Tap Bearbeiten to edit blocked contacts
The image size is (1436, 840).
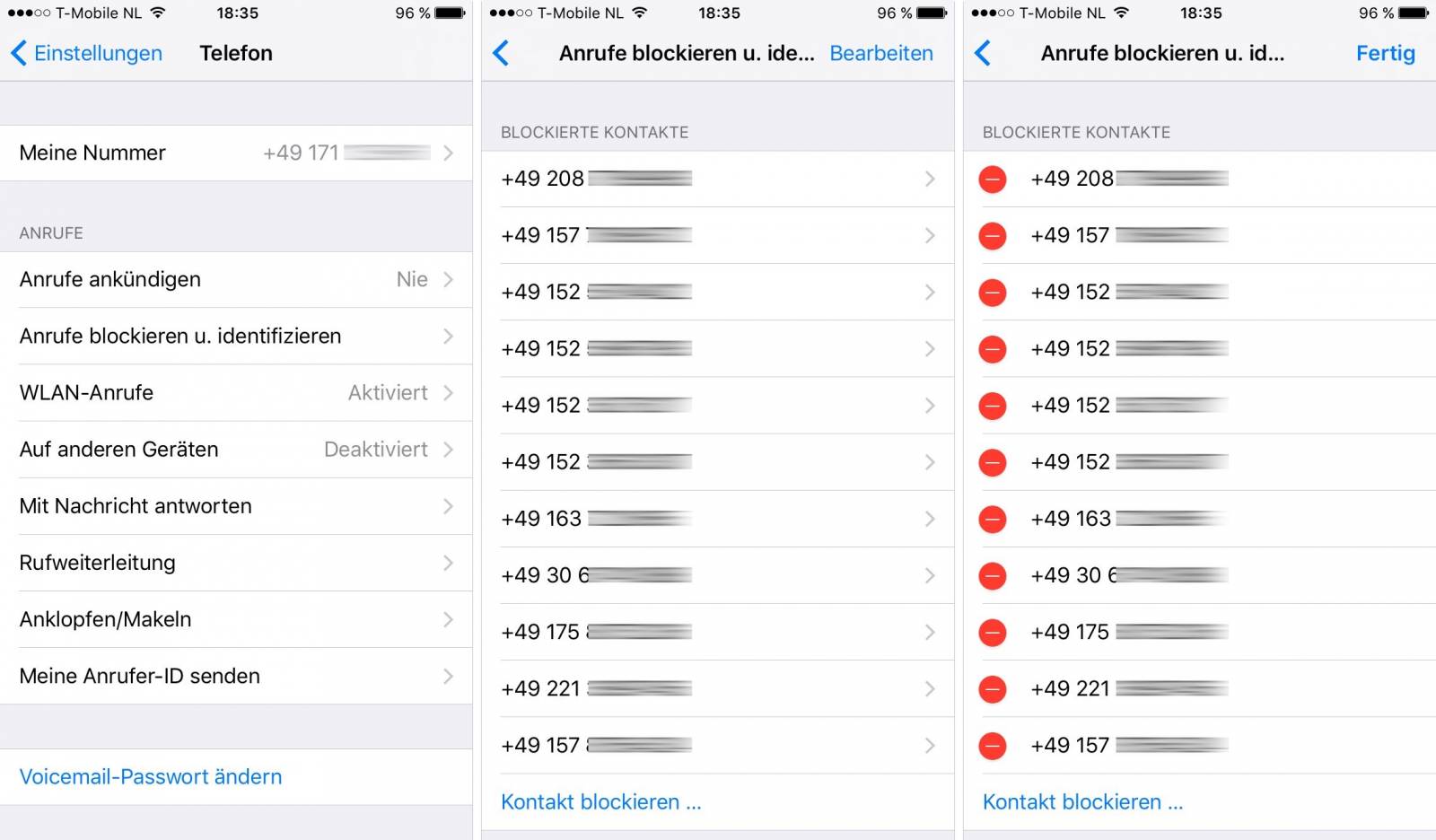880,53
